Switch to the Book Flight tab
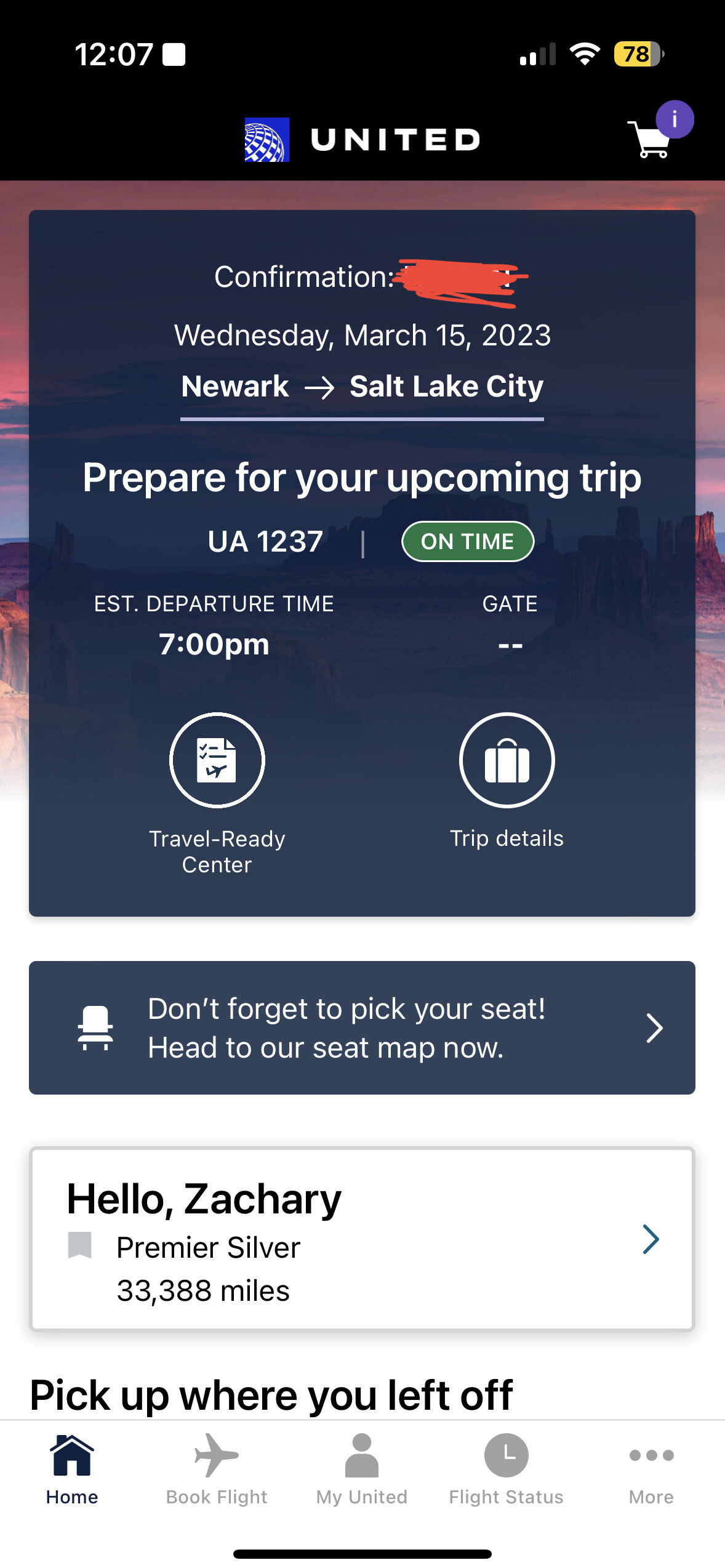Screen dimensions: 725x1568 tap(217, 1469)
